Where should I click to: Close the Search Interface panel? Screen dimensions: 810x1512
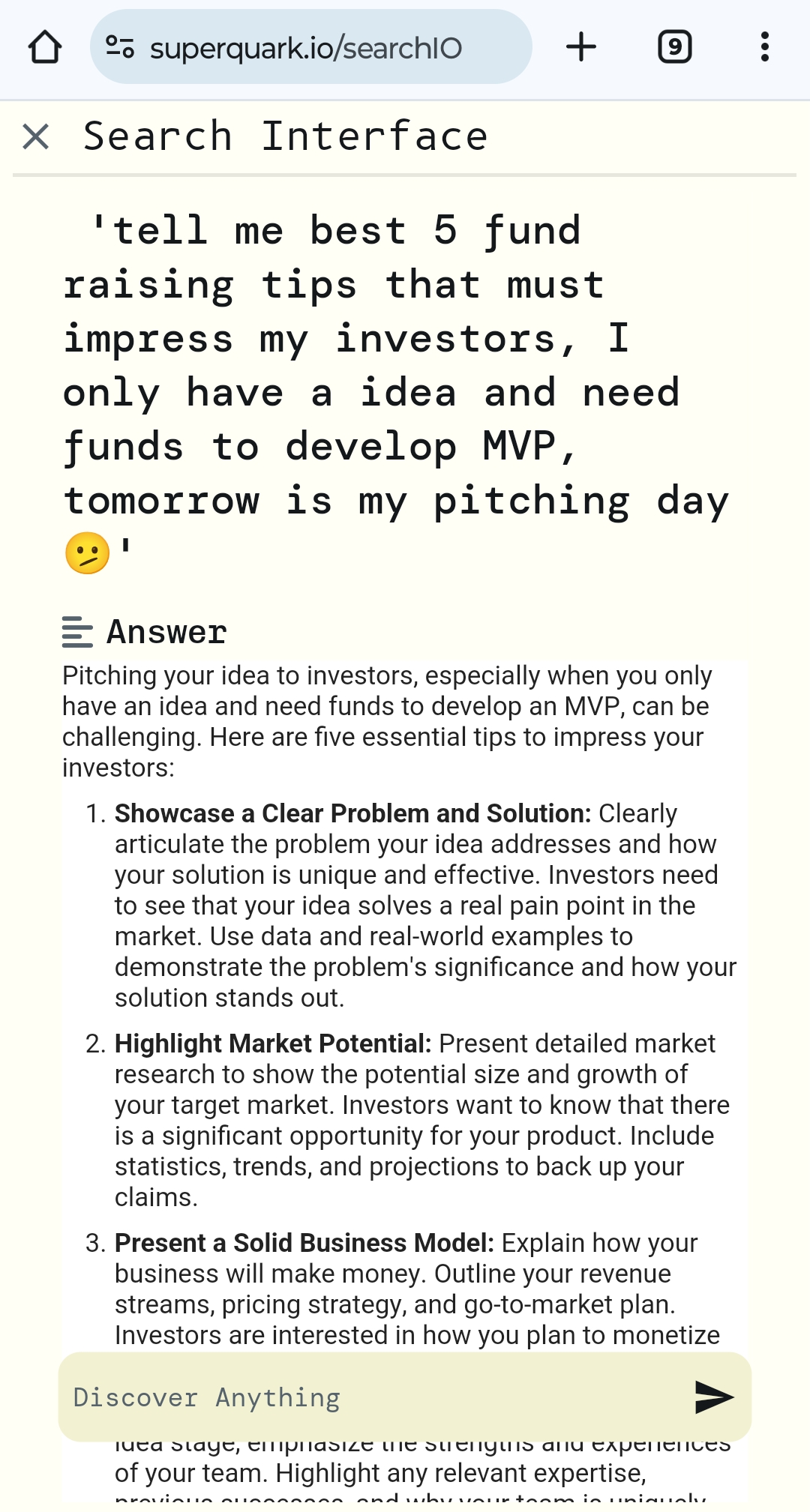click(x=36, y=137)
